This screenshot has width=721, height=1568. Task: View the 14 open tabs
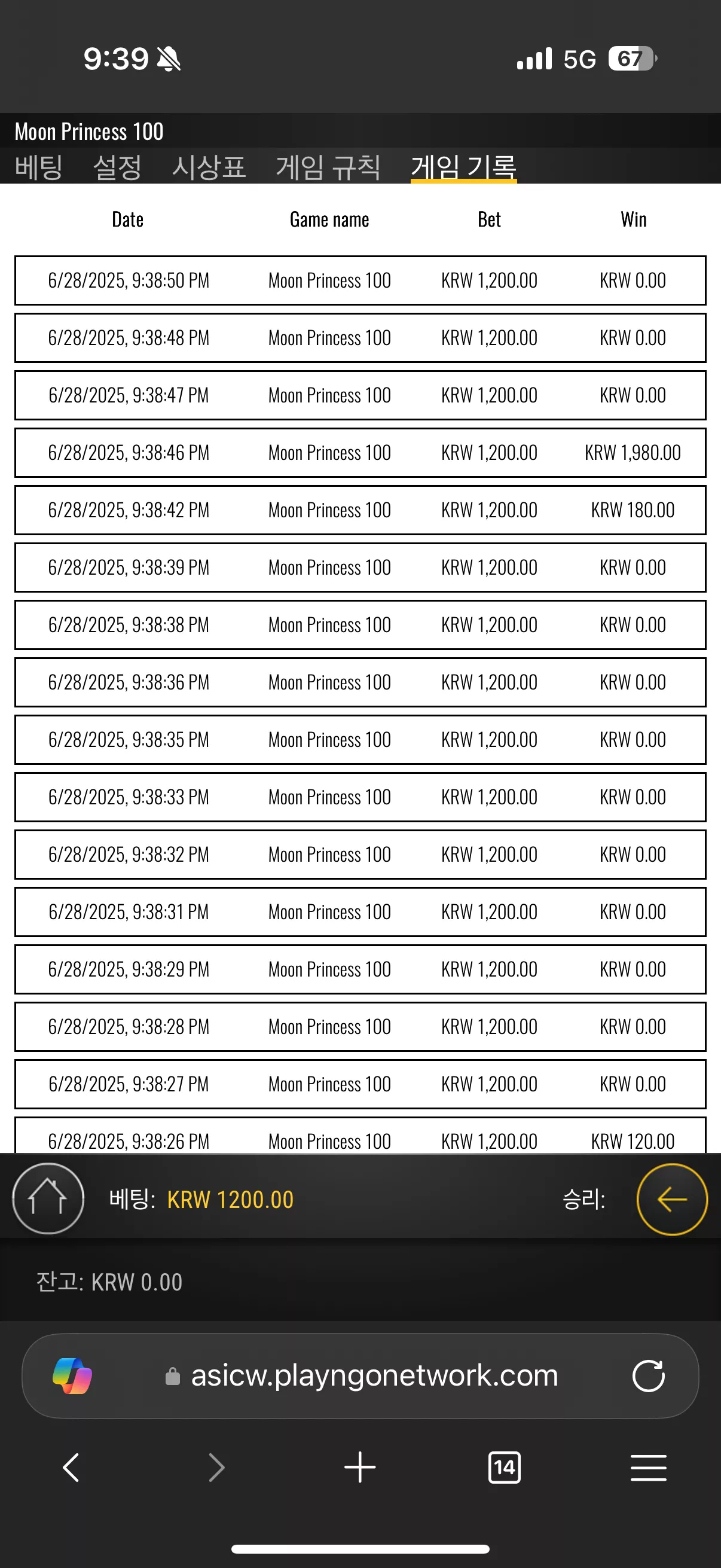pos(505,1468)
